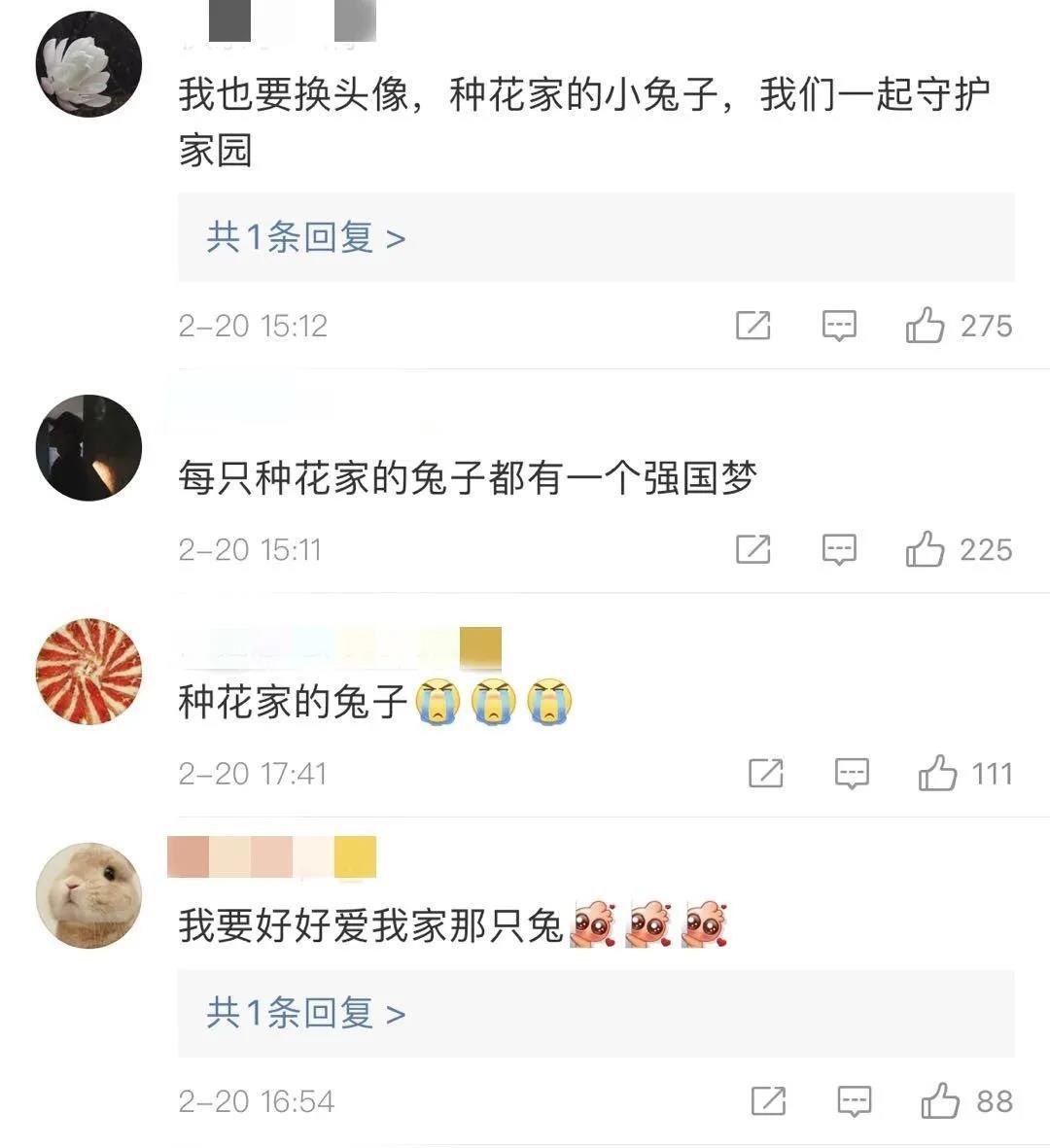Image resolution: width=1050 pixels, height=1148 pixels.
Task: Expand 共1条回复 under the 15:12 comment
Action: pyautogui.click(x=305, y=237)
